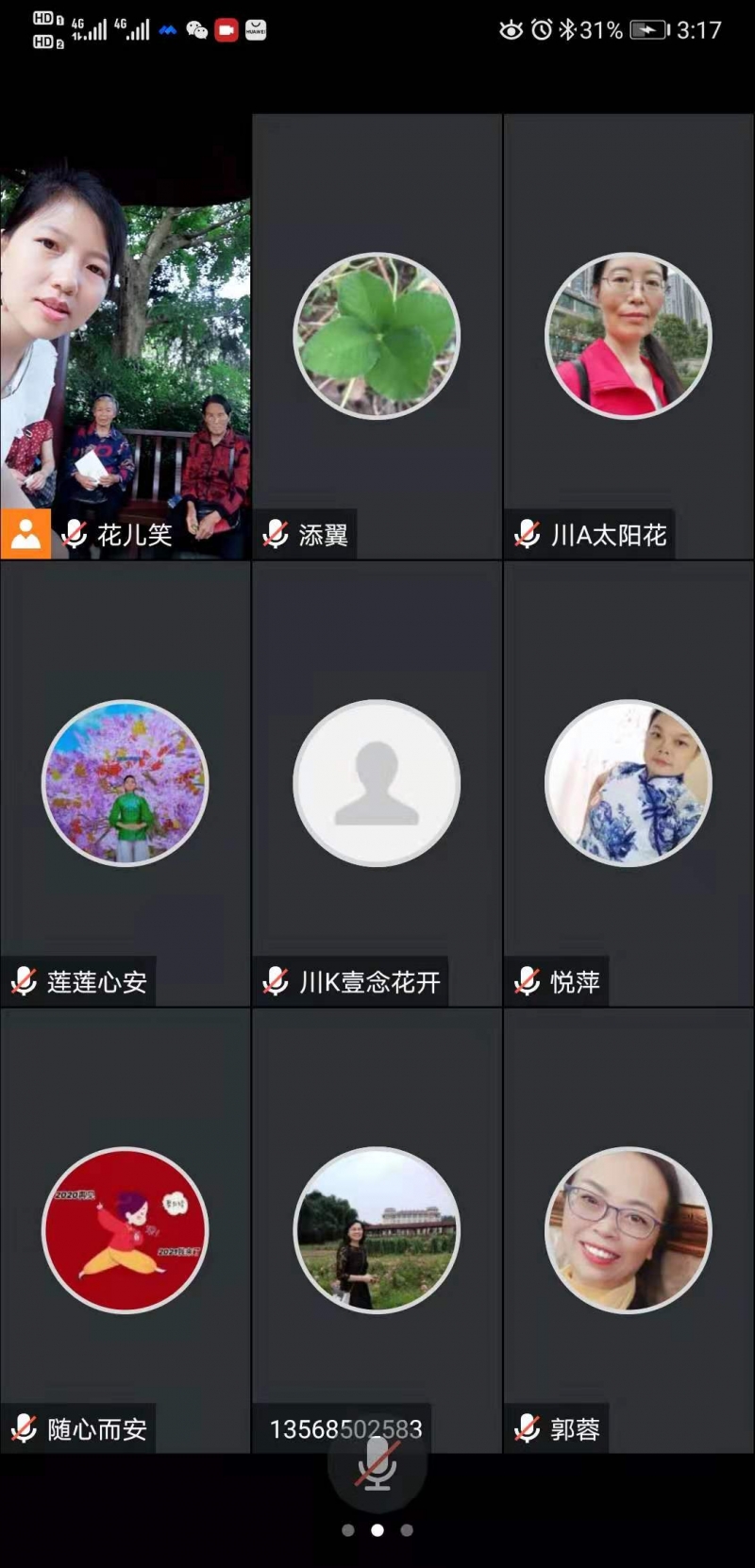Select 郭蓉's avatar photo
The height and width of the screenshot is (1568, 755).
pyautogui.click(x=628, y=1230)
